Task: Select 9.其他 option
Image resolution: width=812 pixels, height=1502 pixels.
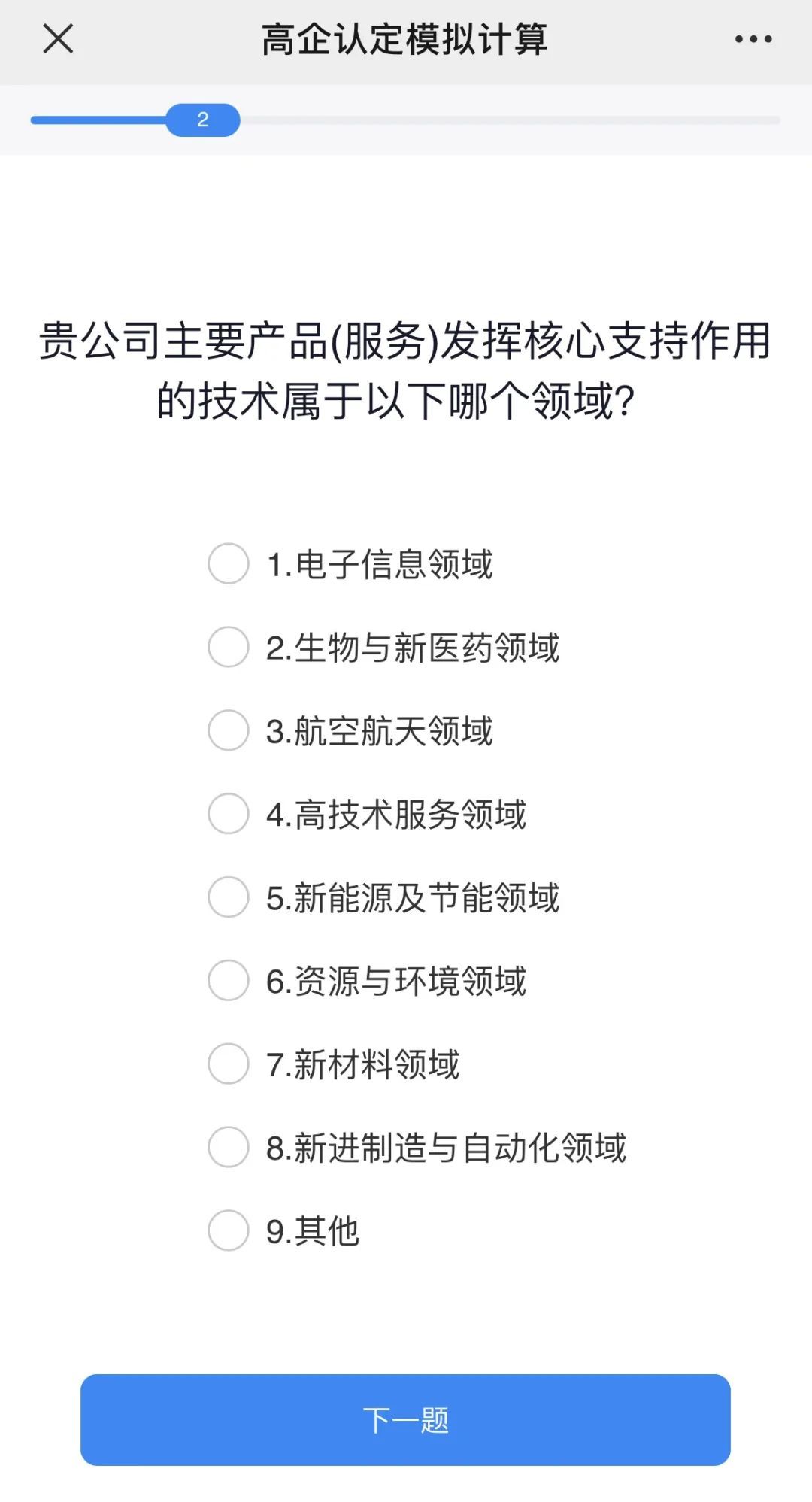Action: (229, 1231)
